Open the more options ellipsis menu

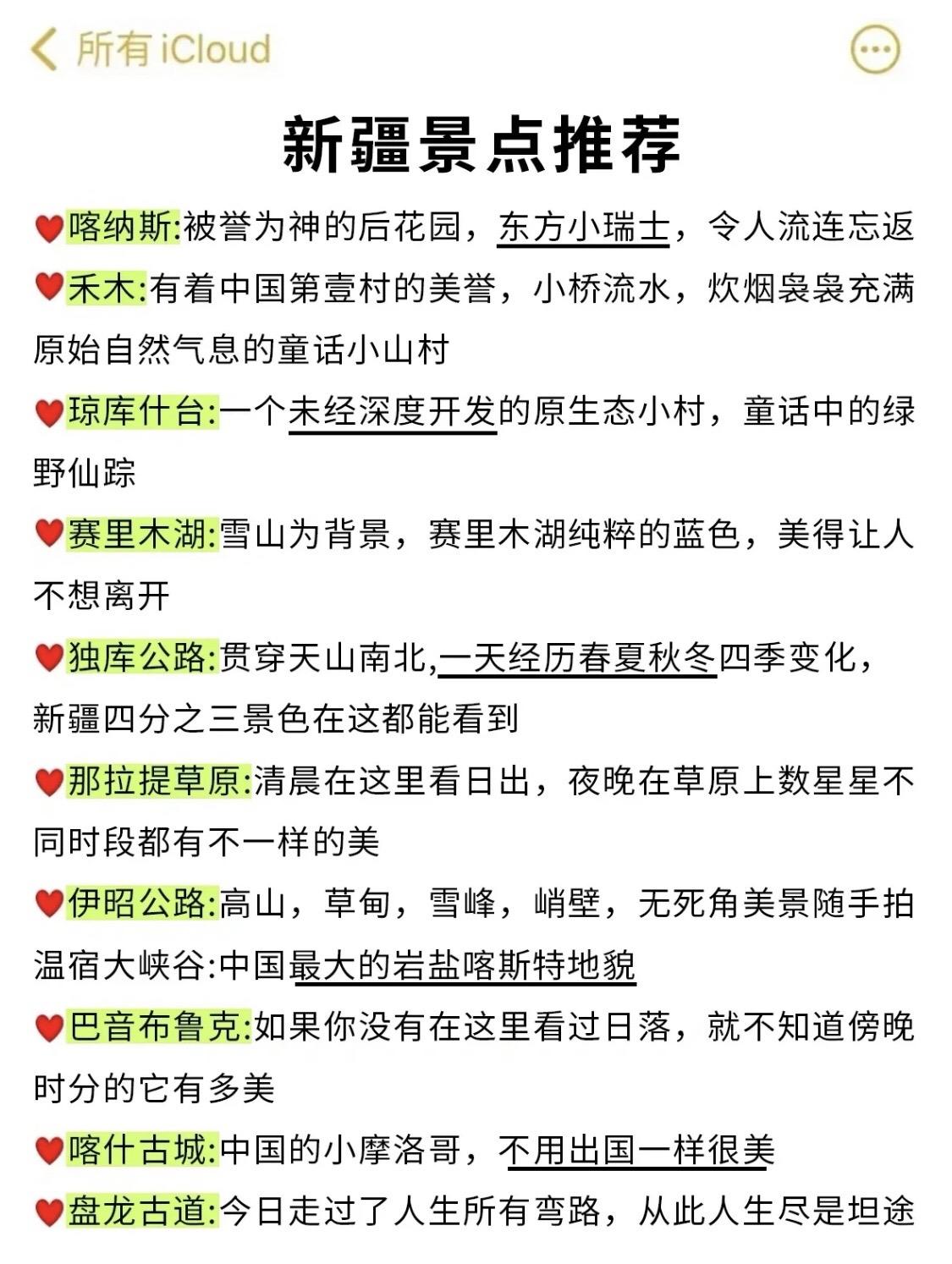click(874, 49)
